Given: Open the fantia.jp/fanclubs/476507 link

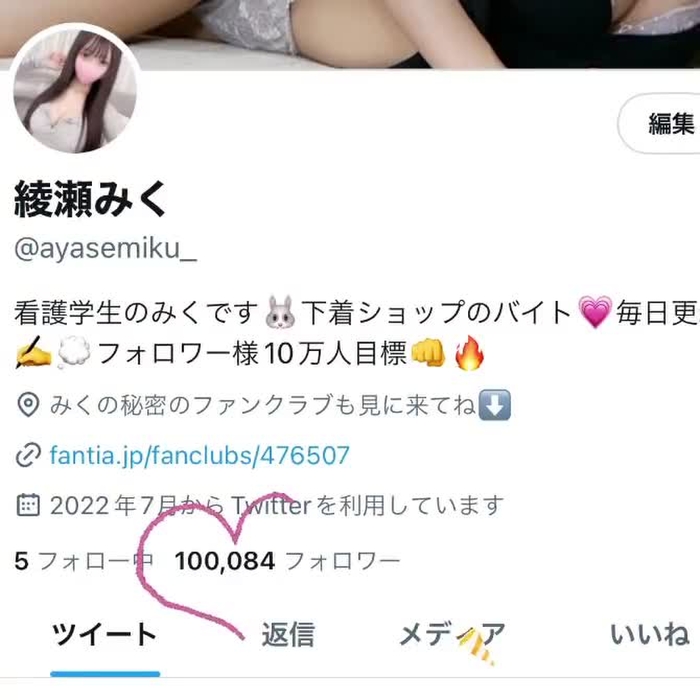Looking at the screenshot, I should [x=199, y=457].
